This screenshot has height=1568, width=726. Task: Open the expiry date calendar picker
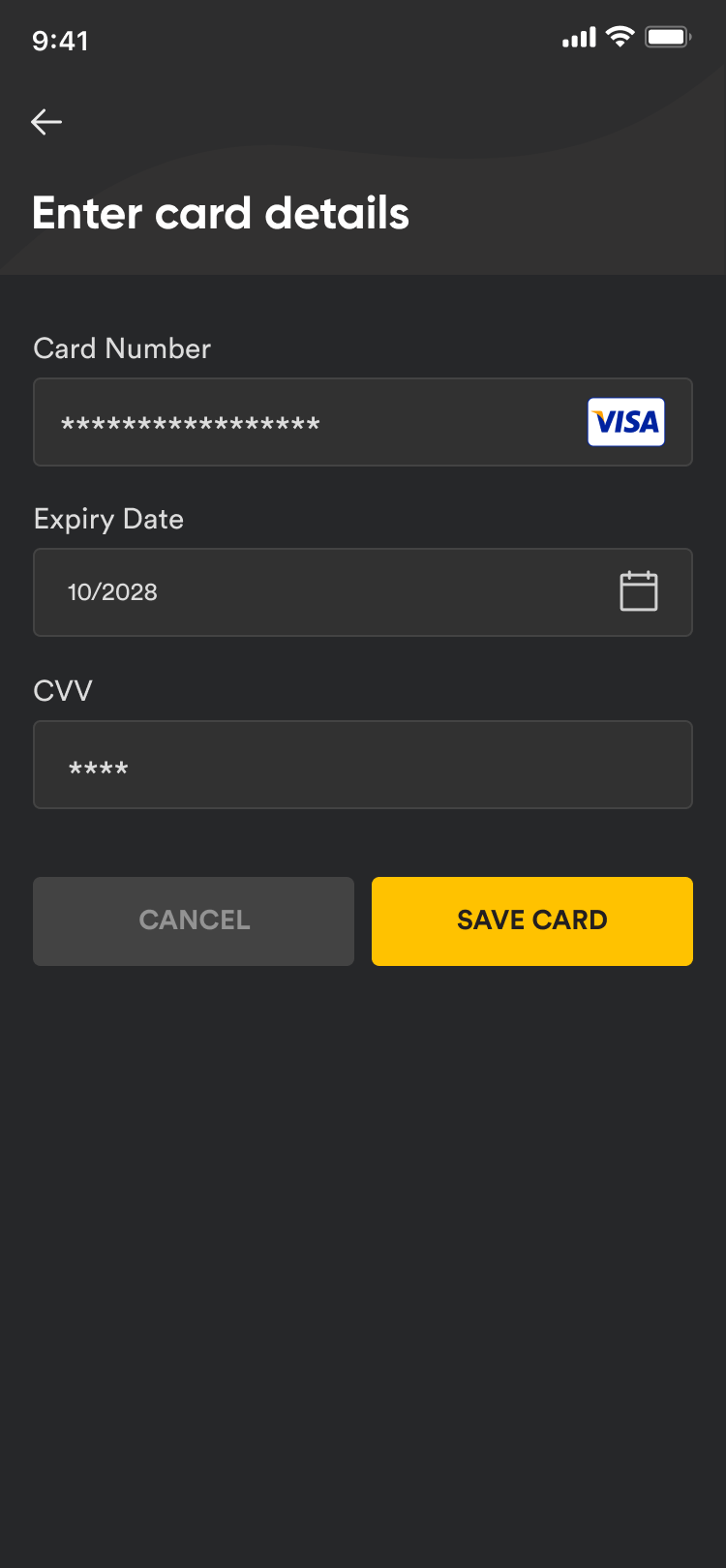click(638, 591)
